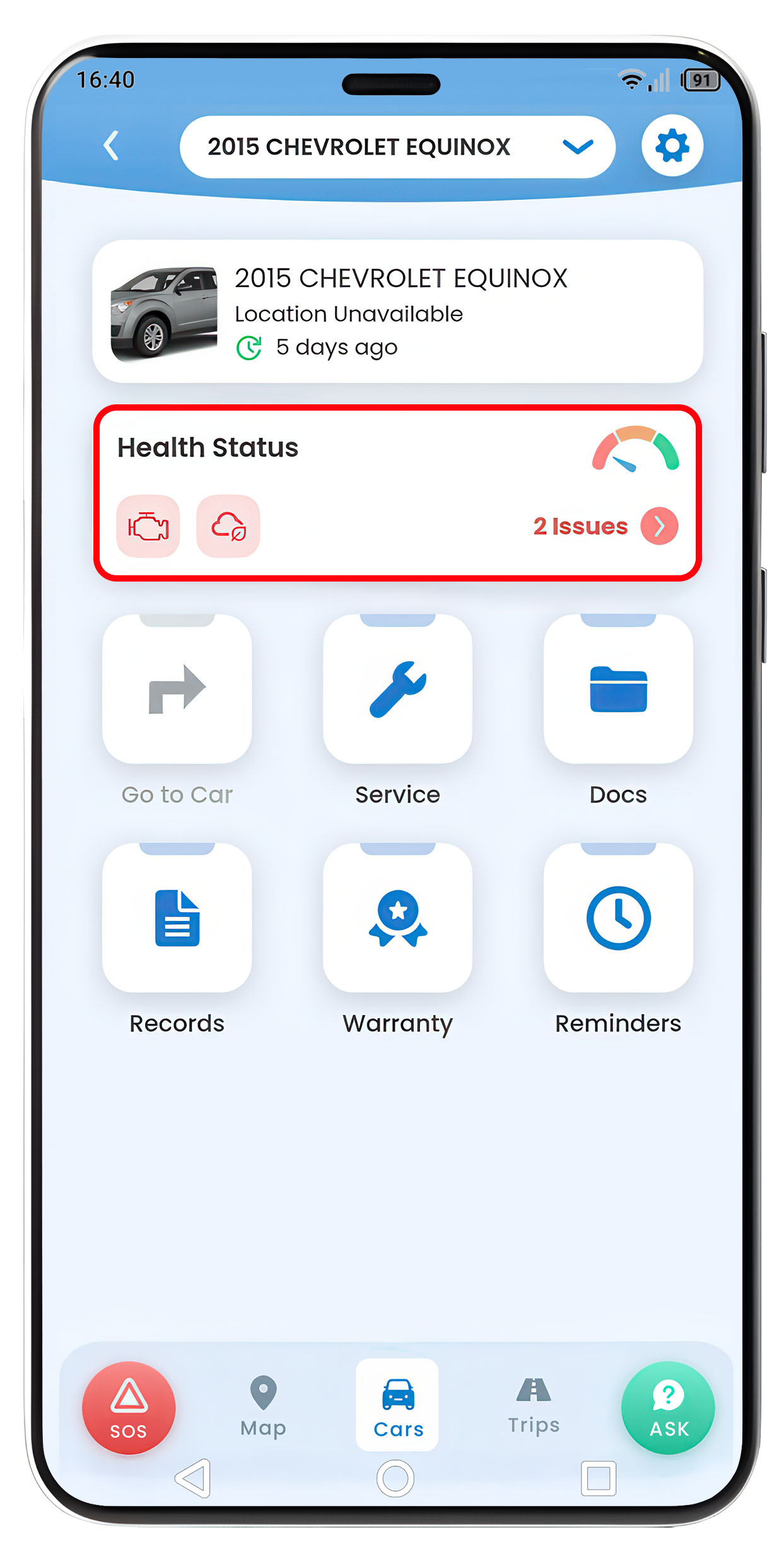Open the Records tile
Screen dimensions: 784x1558
(x=177, y=918)
